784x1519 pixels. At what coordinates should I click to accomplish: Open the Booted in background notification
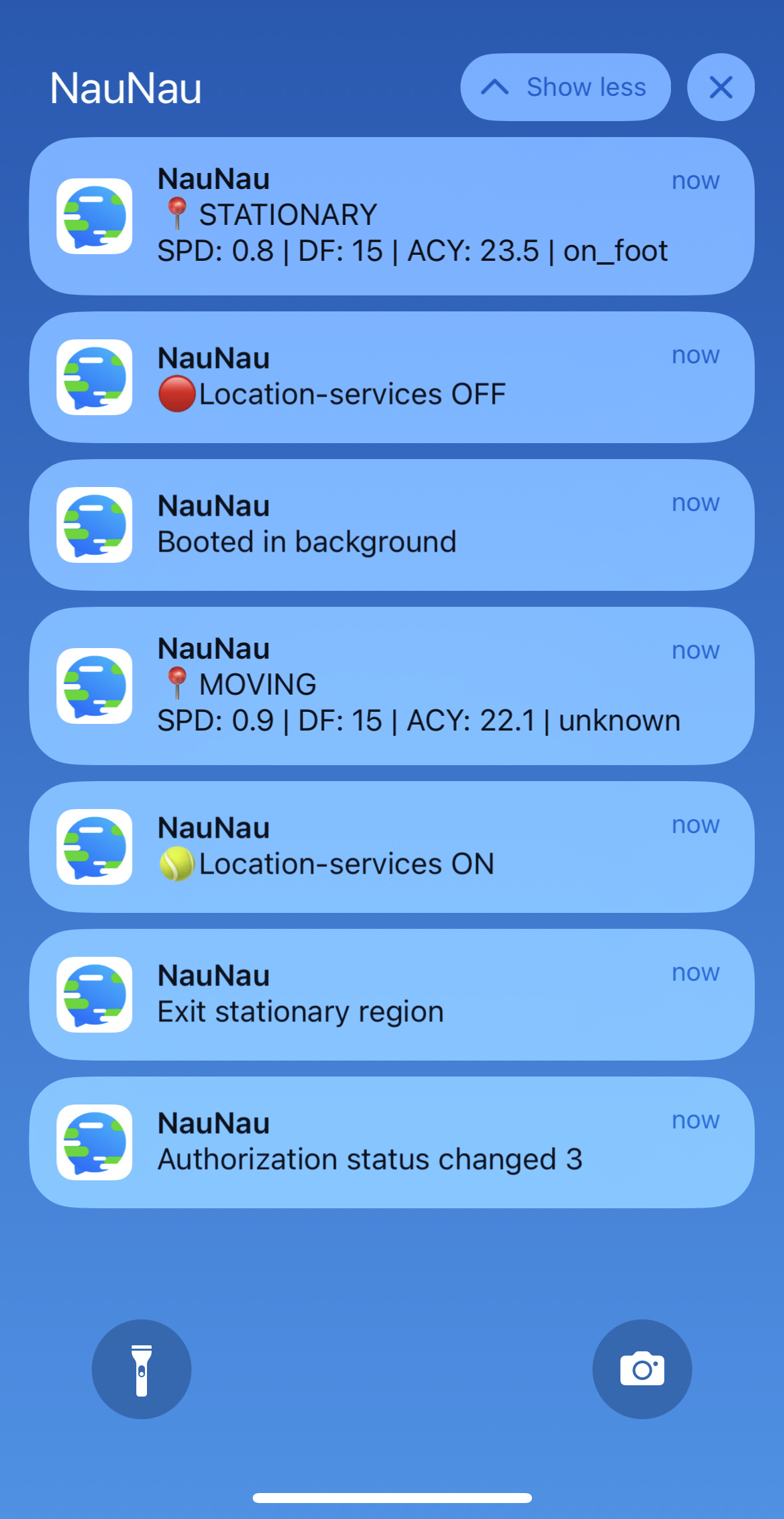392,525
